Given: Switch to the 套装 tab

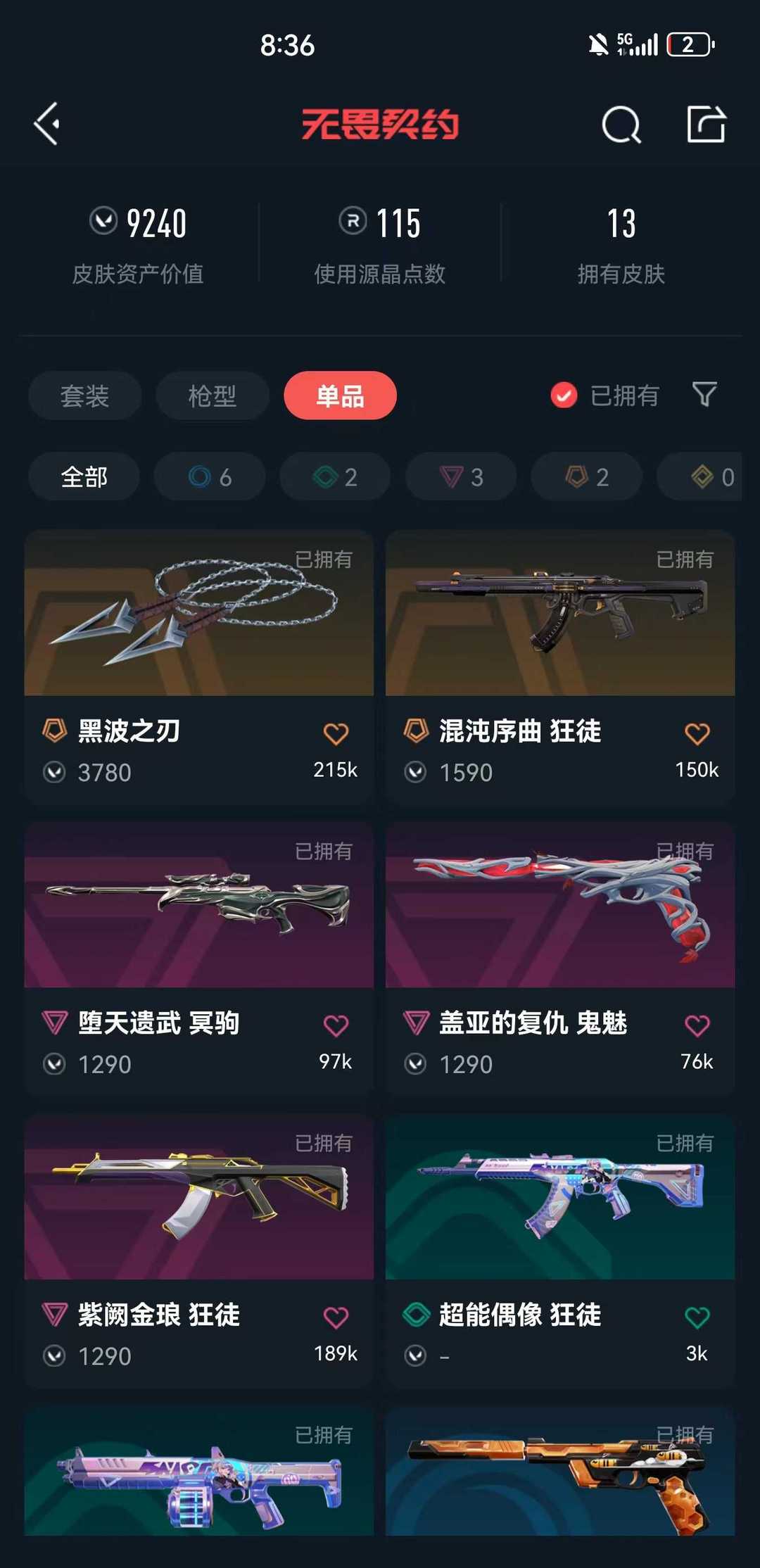Looking at the screenshot, I should tap(84, 396).
